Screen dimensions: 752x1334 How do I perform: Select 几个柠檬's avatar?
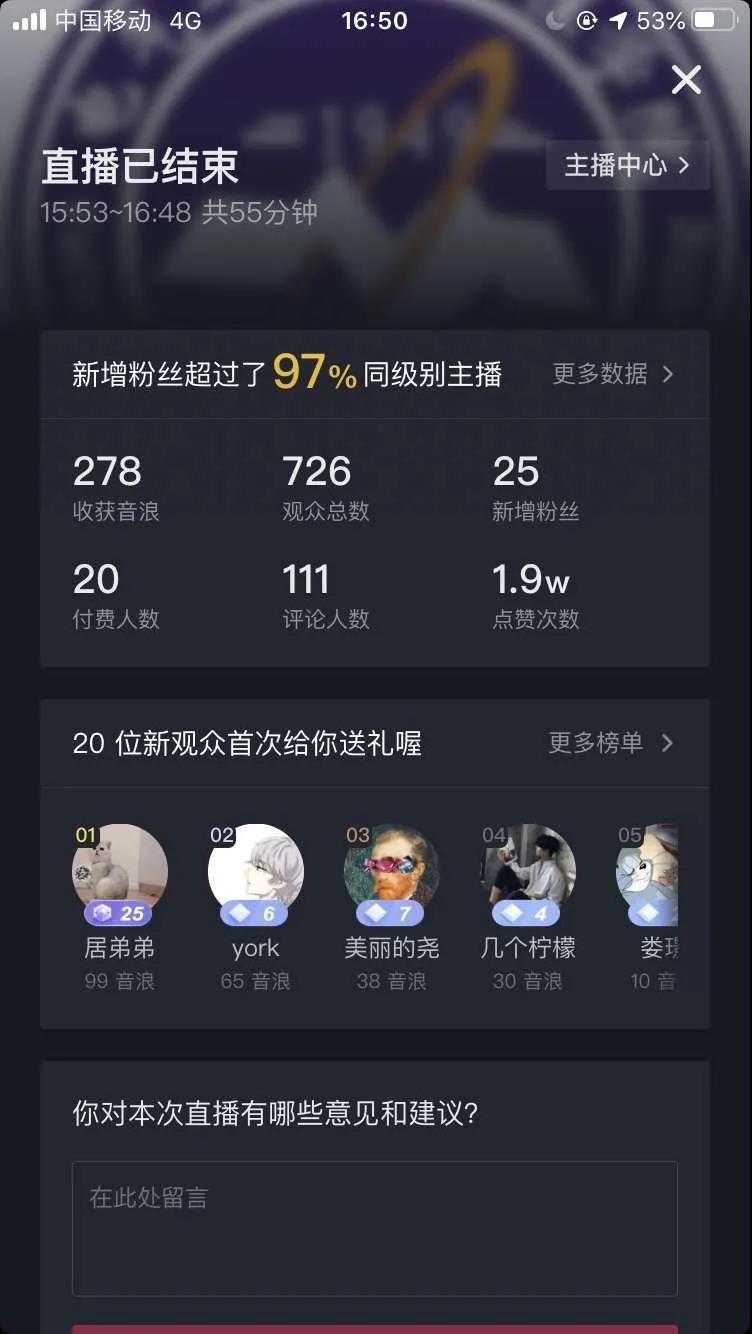[527, 871]
